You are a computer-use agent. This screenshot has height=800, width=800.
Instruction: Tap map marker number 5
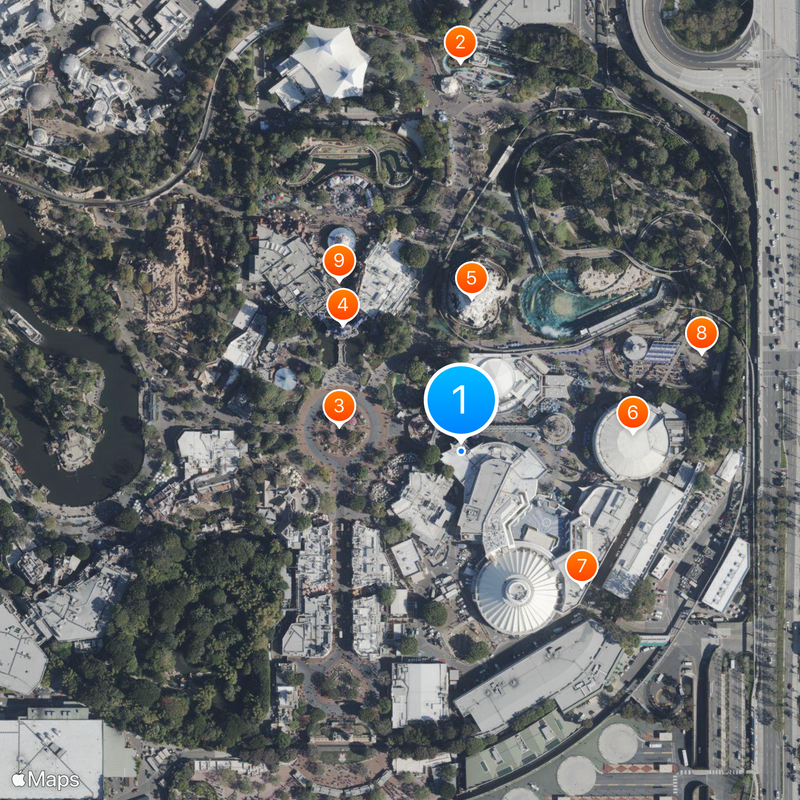[x=471, y=278]
